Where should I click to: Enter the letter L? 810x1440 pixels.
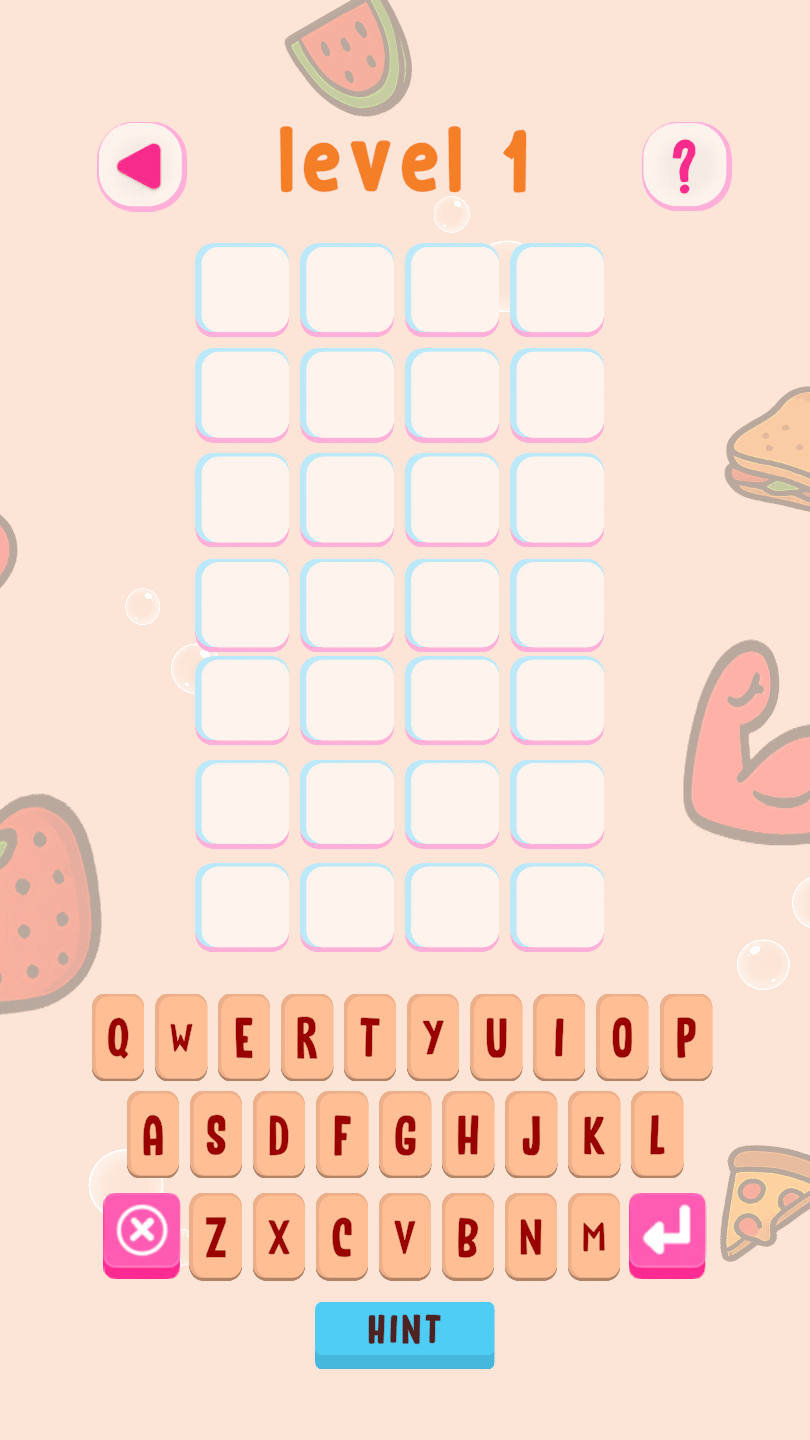coord(657,1133)
